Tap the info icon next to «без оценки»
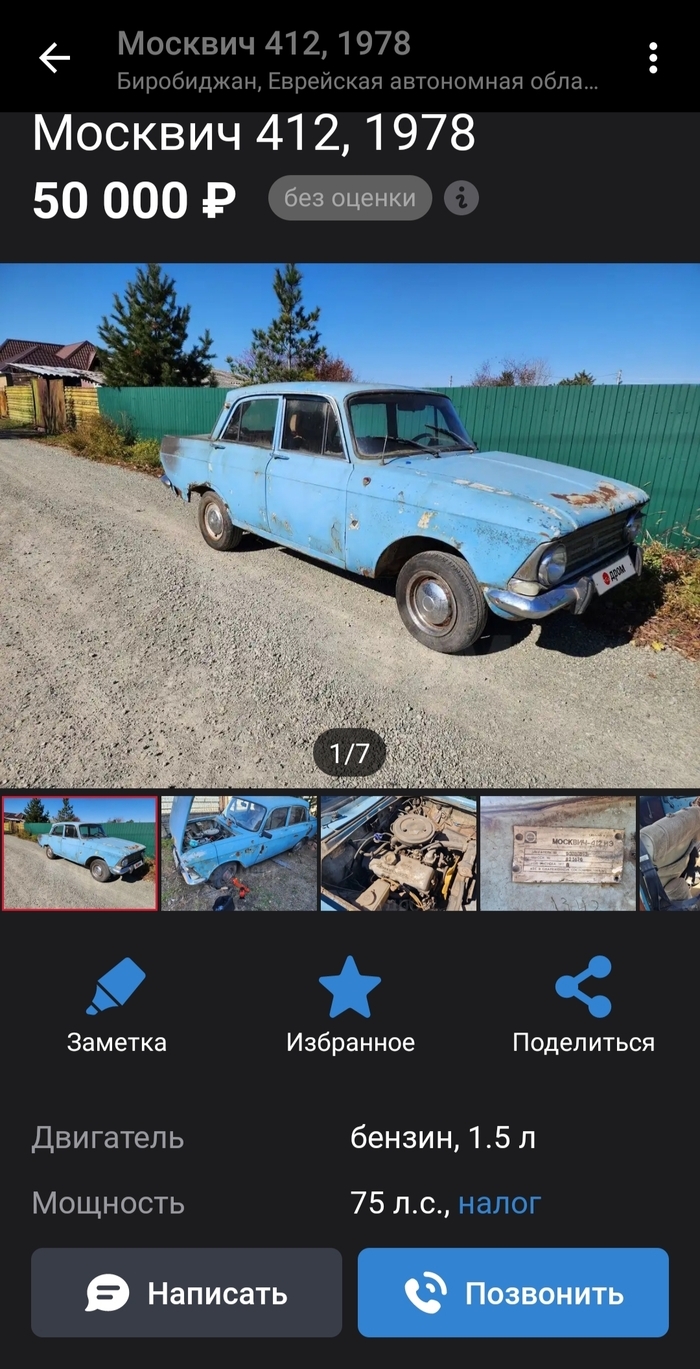Viewport: 700px width, 1369px height. point(461,198)
